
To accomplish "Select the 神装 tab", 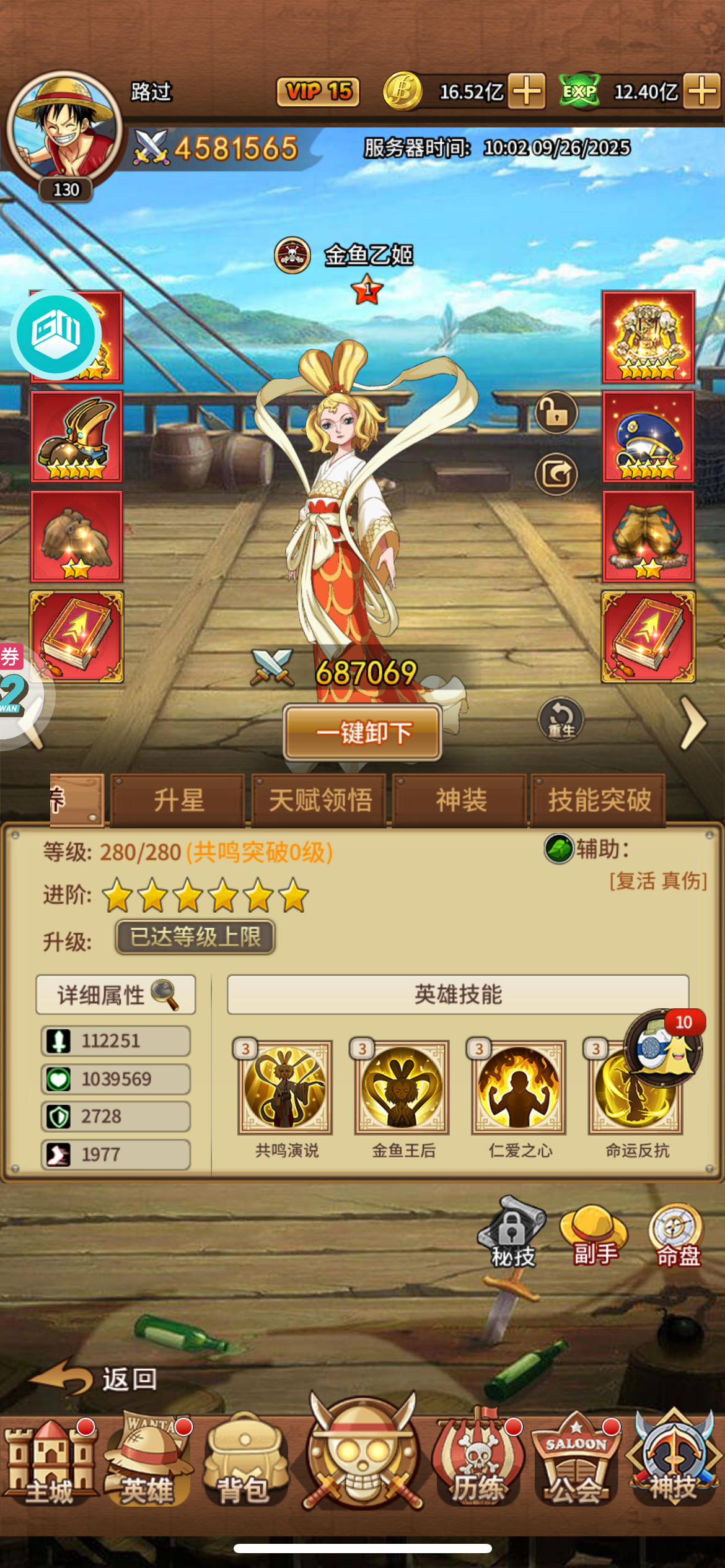I will click(x=460, y=800).
